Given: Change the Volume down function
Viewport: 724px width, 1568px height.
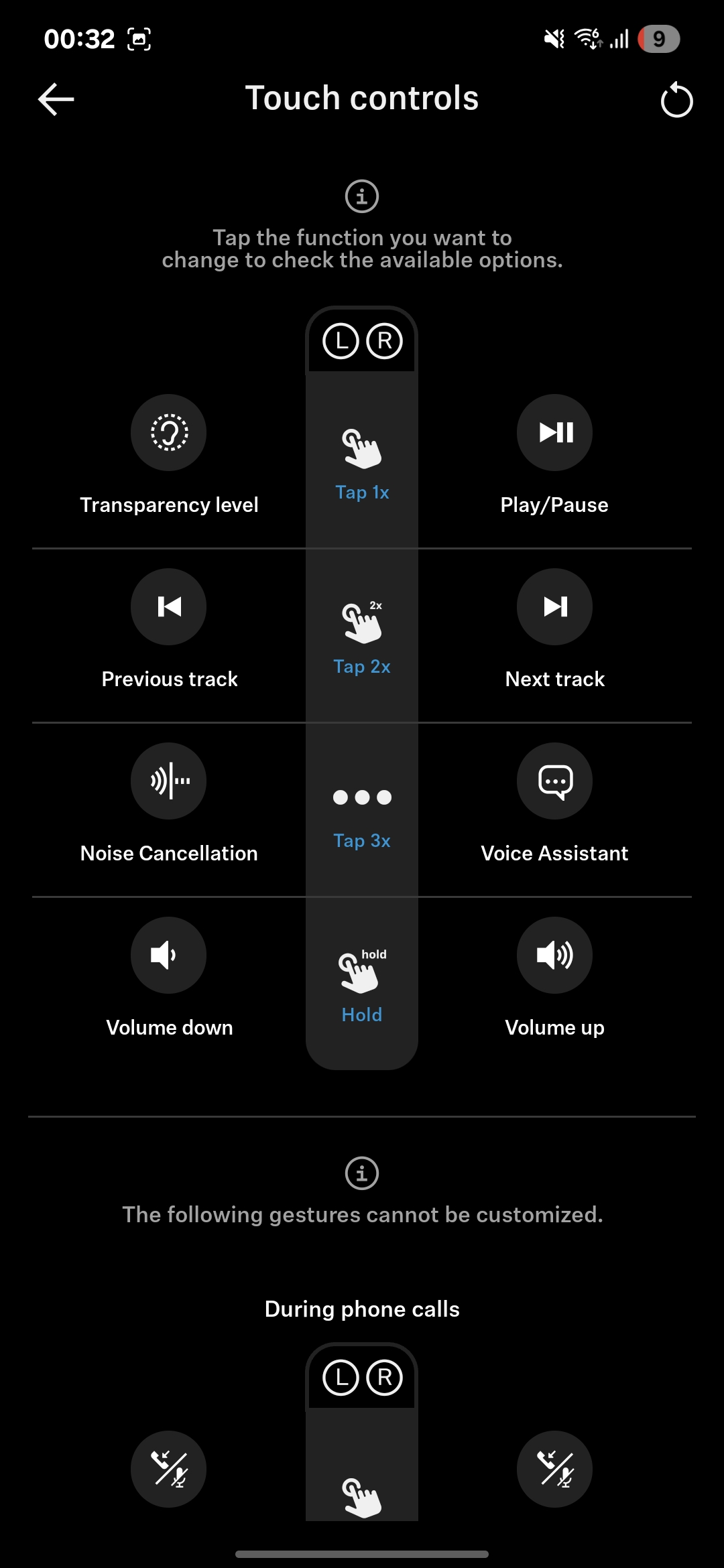Looking at the screenshot, I should point(168,956).
